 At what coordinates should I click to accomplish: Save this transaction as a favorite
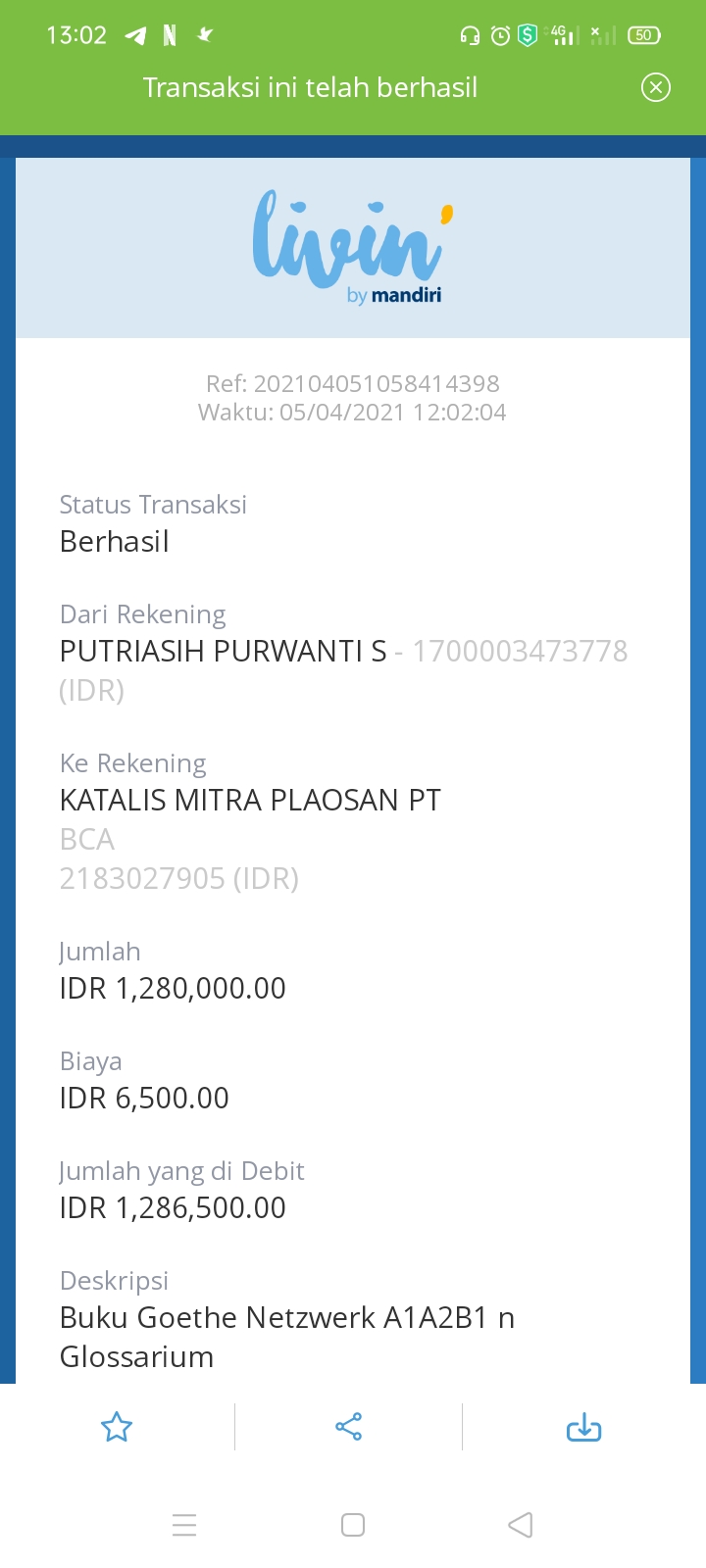[117, 1426]
